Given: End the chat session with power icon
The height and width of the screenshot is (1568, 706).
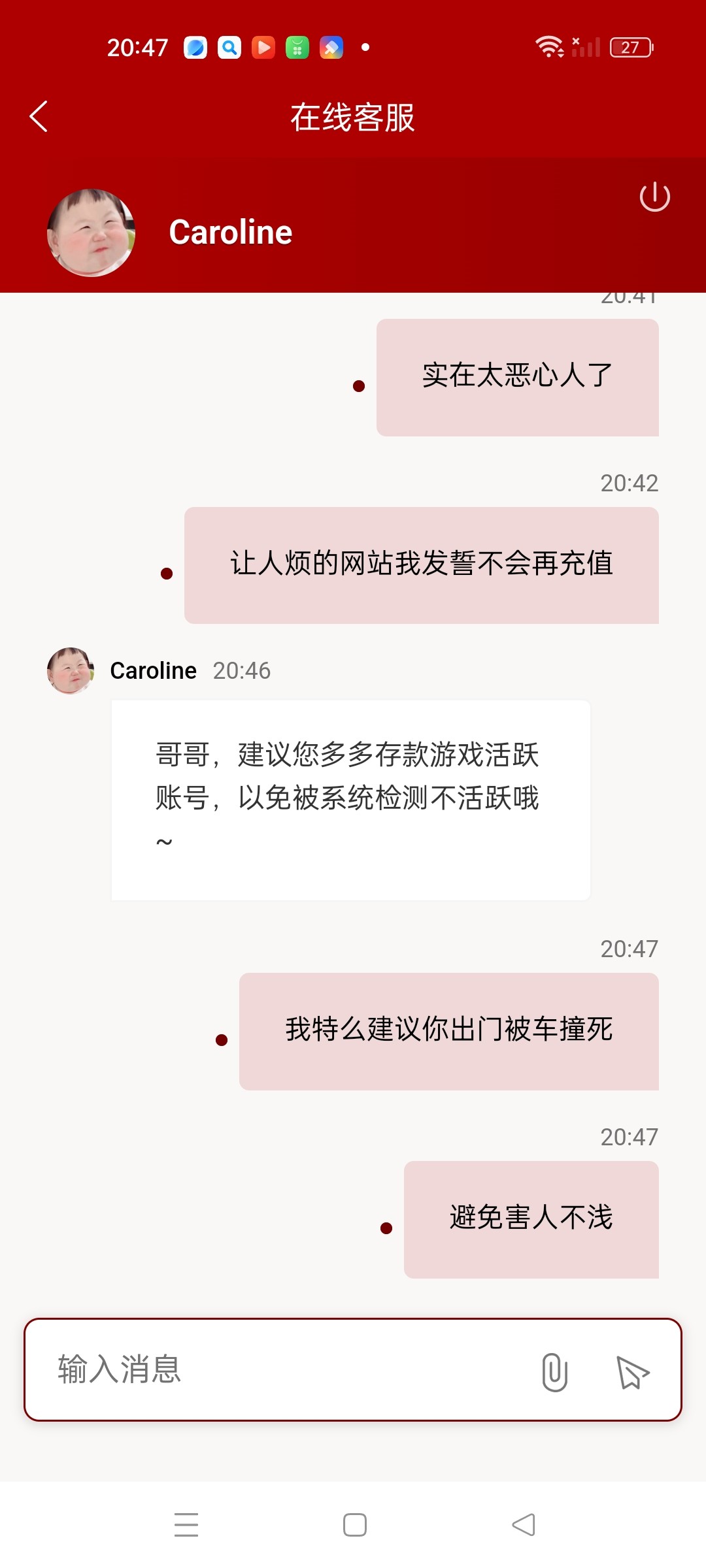Looking at the screenshot, I should pyautogui.click(x=654, y=197).
